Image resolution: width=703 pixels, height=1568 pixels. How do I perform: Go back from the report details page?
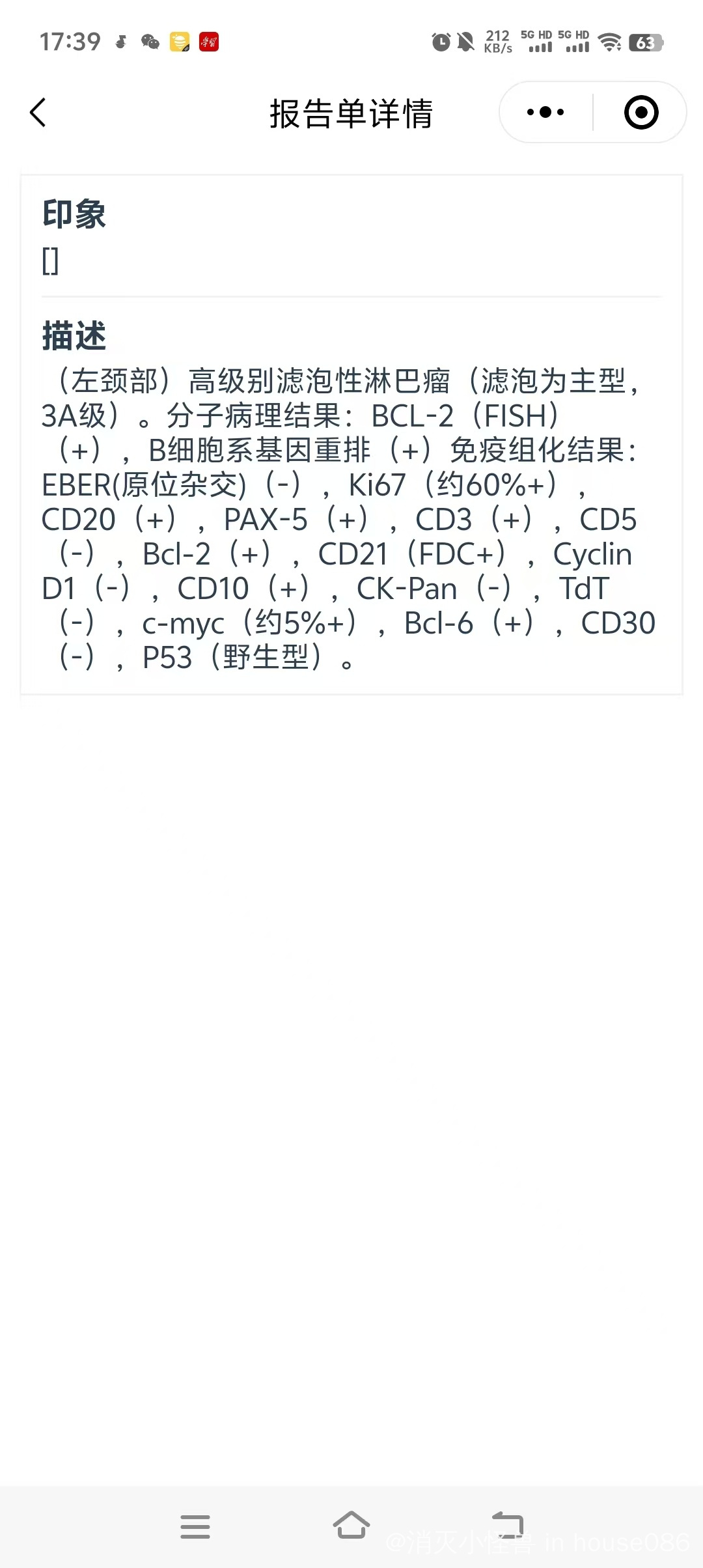38,113
